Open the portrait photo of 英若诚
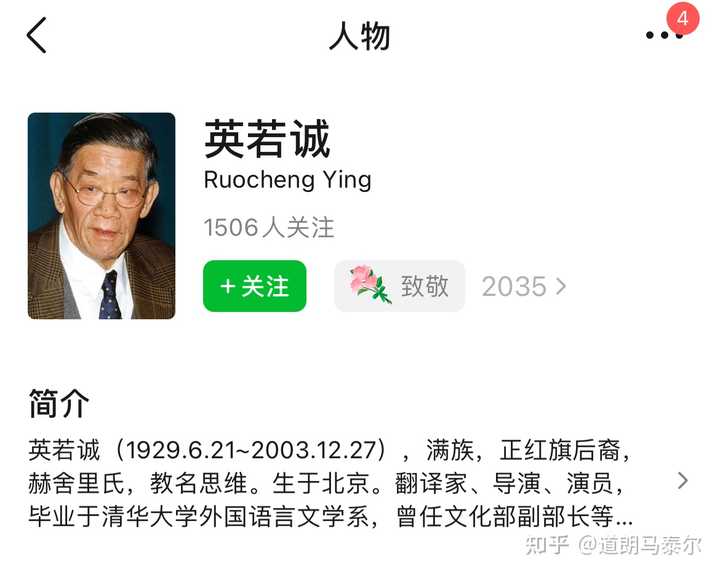This screenshot has height=574, width=720. 101,216
